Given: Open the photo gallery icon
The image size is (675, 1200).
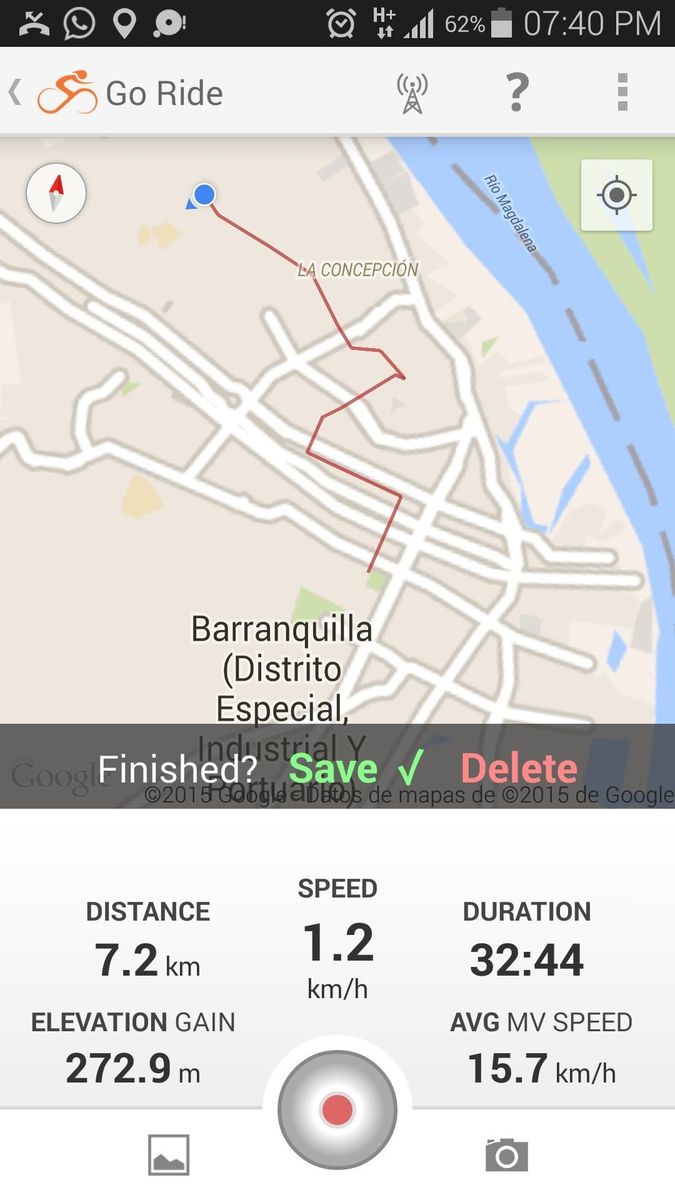Looking at the screenshot, I should click(x=168, y=1155).
